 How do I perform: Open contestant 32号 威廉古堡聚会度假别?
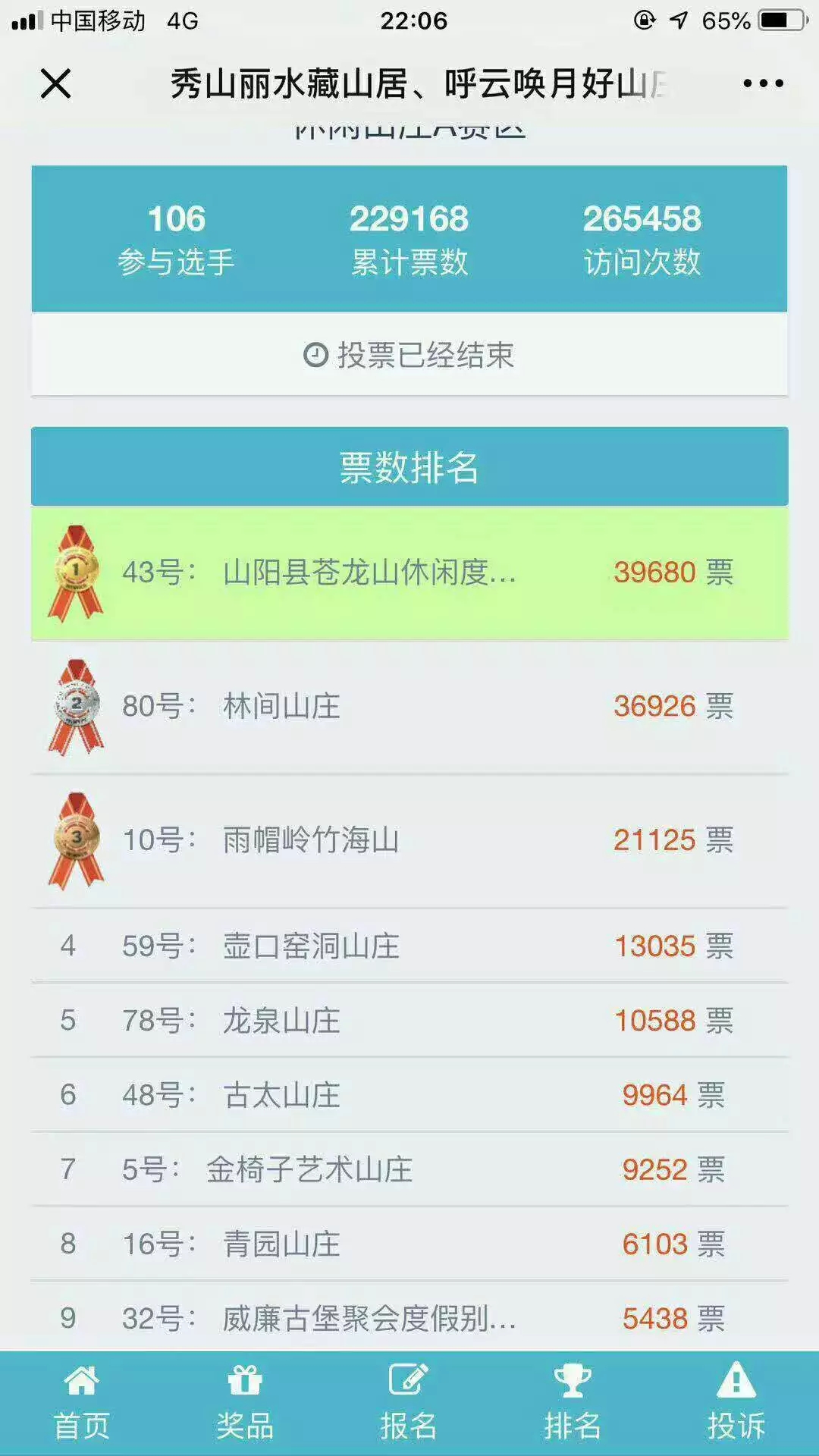click(409, 1316)
